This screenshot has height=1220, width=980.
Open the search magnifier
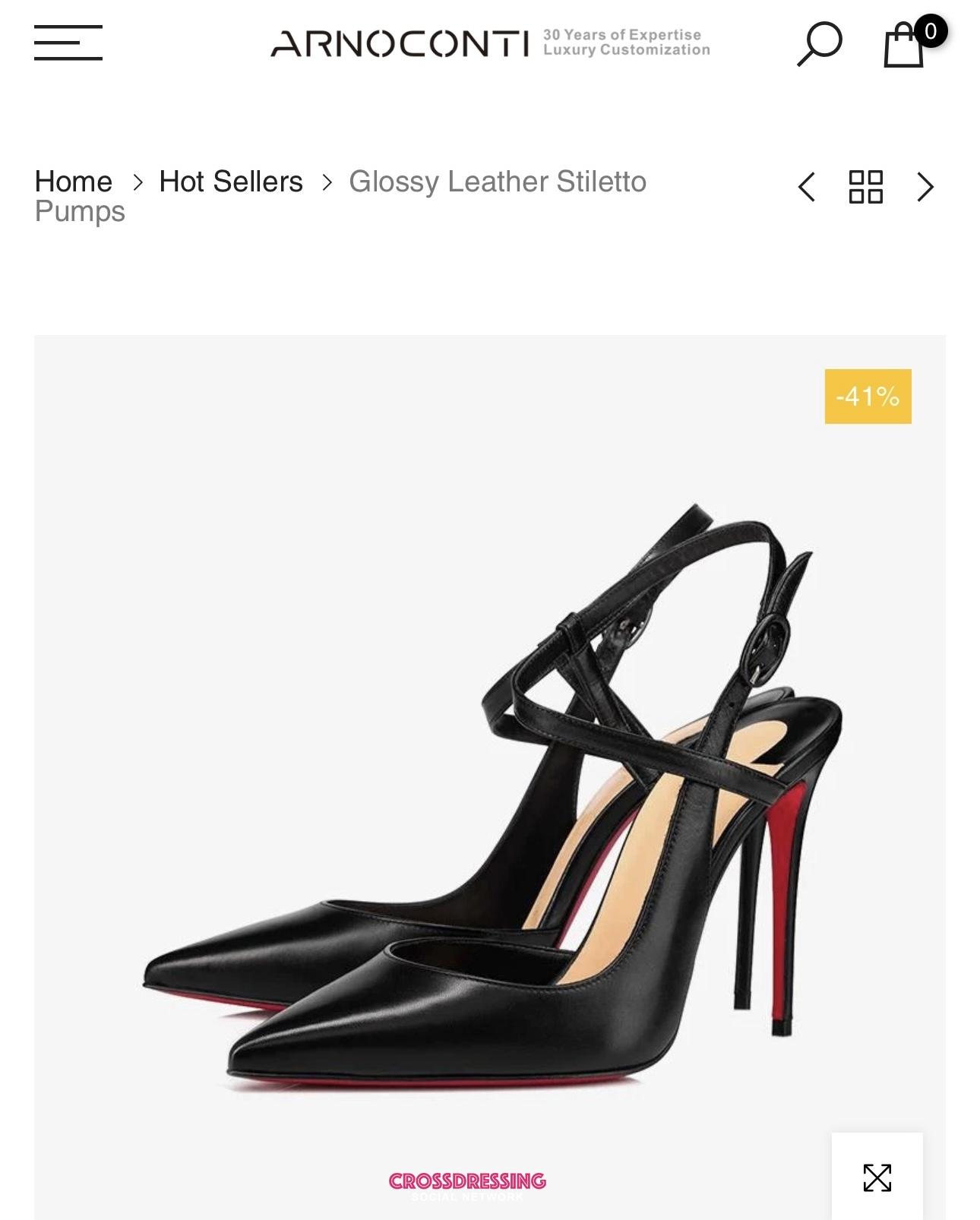pyautogui.click(x=819, y=43)
